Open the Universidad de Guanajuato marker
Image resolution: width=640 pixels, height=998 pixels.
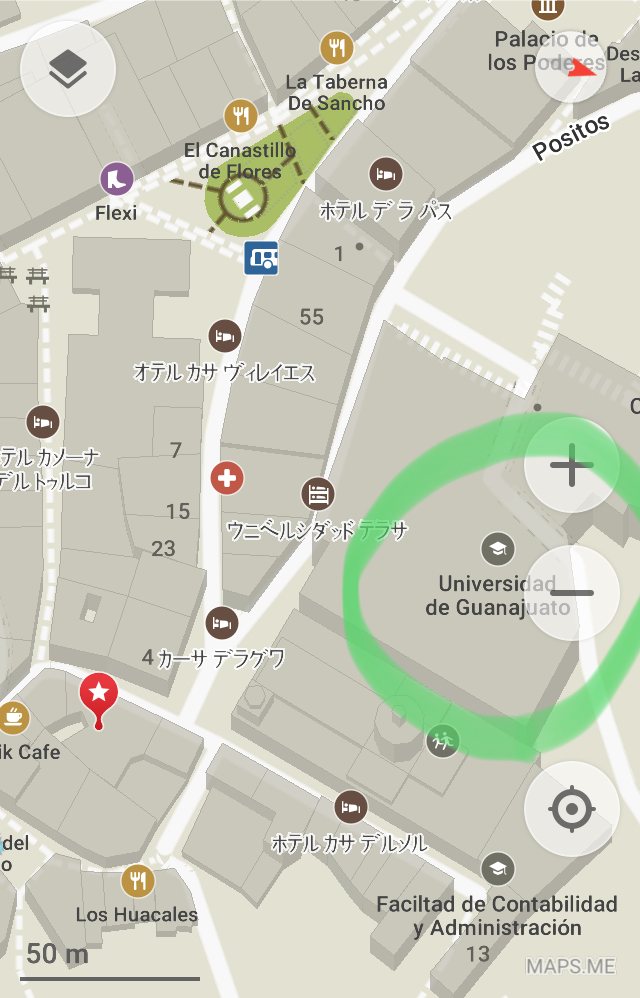point(497,548)
